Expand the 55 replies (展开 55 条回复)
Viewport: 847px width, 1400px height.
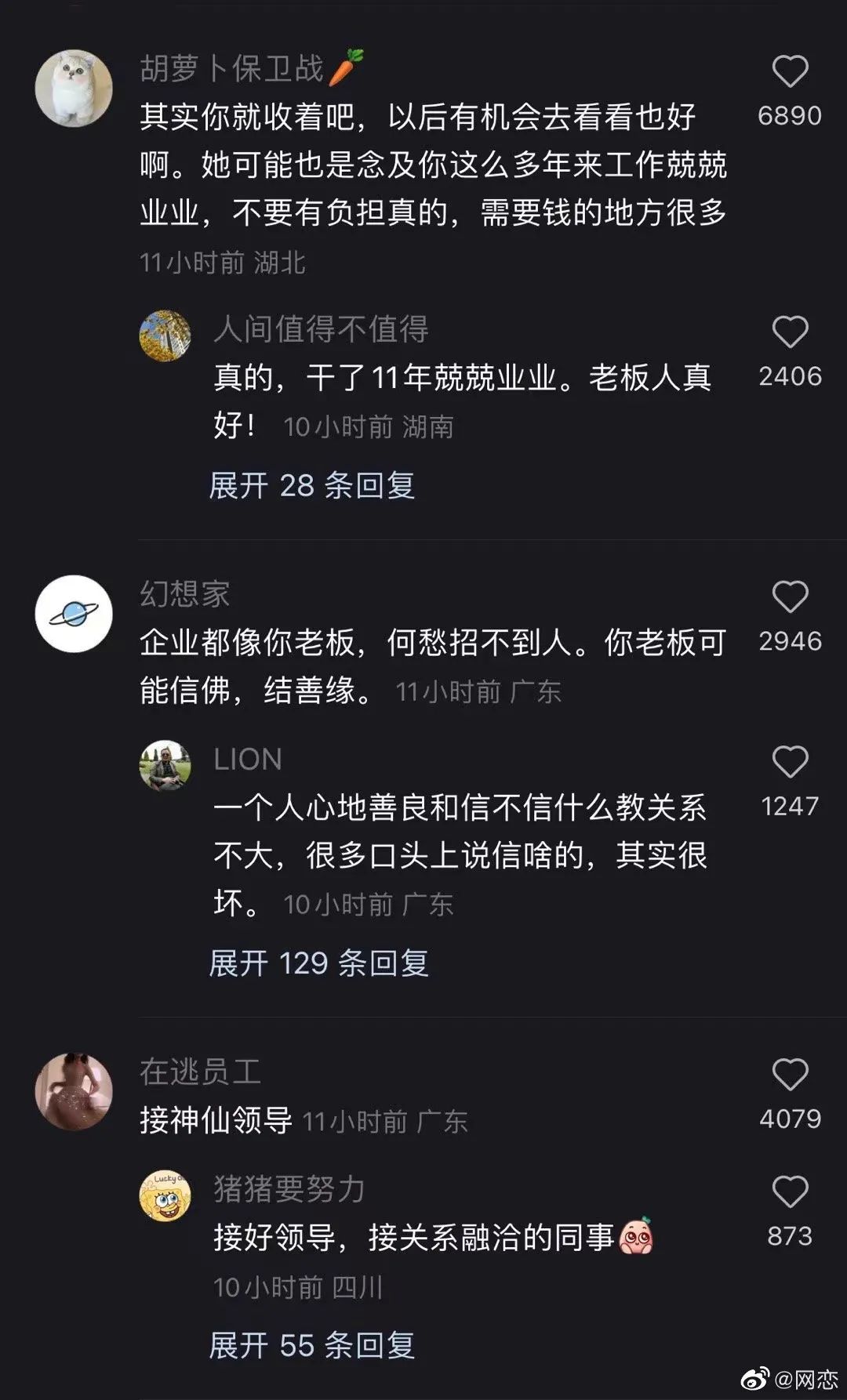pos(311,1345)
